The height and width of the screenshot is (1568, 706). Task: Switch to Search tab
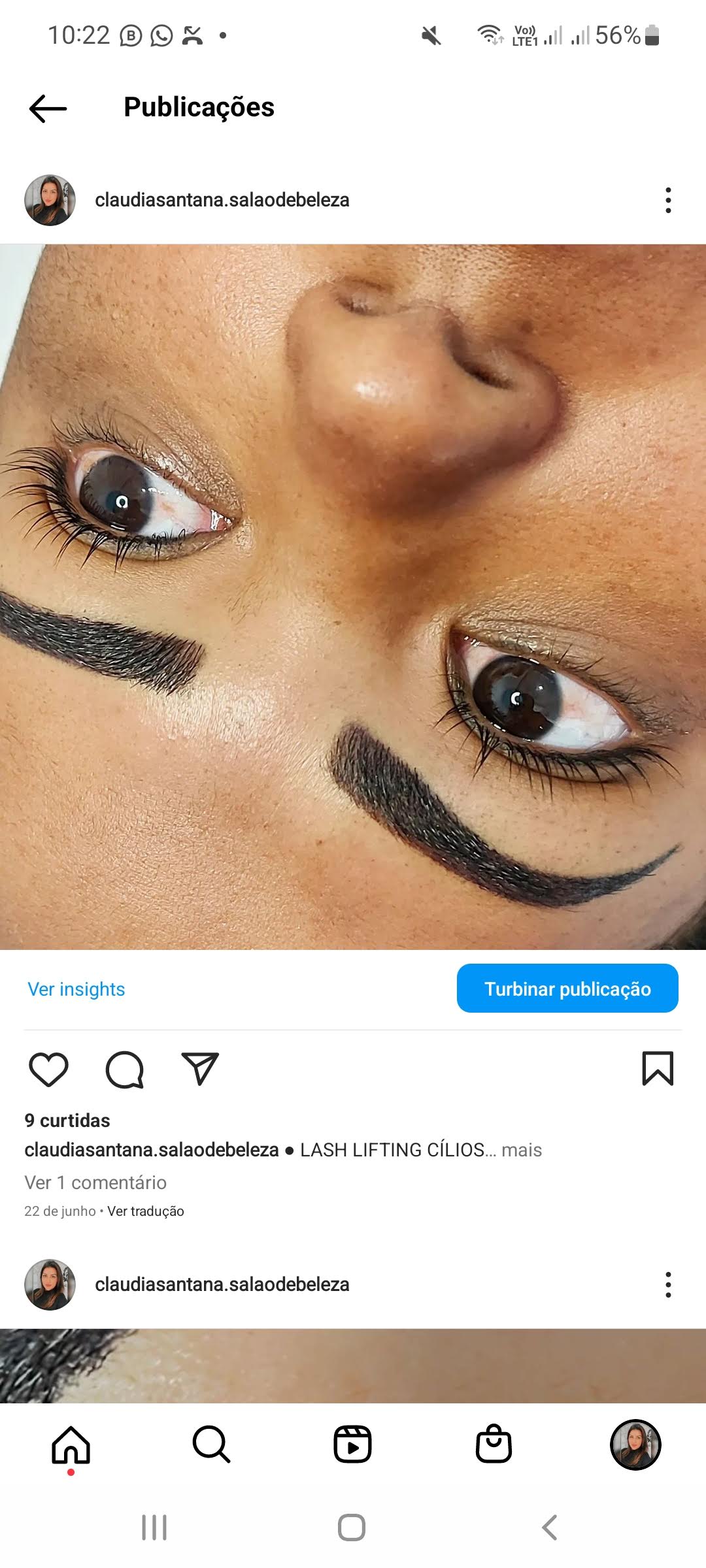coord(211,1445)
